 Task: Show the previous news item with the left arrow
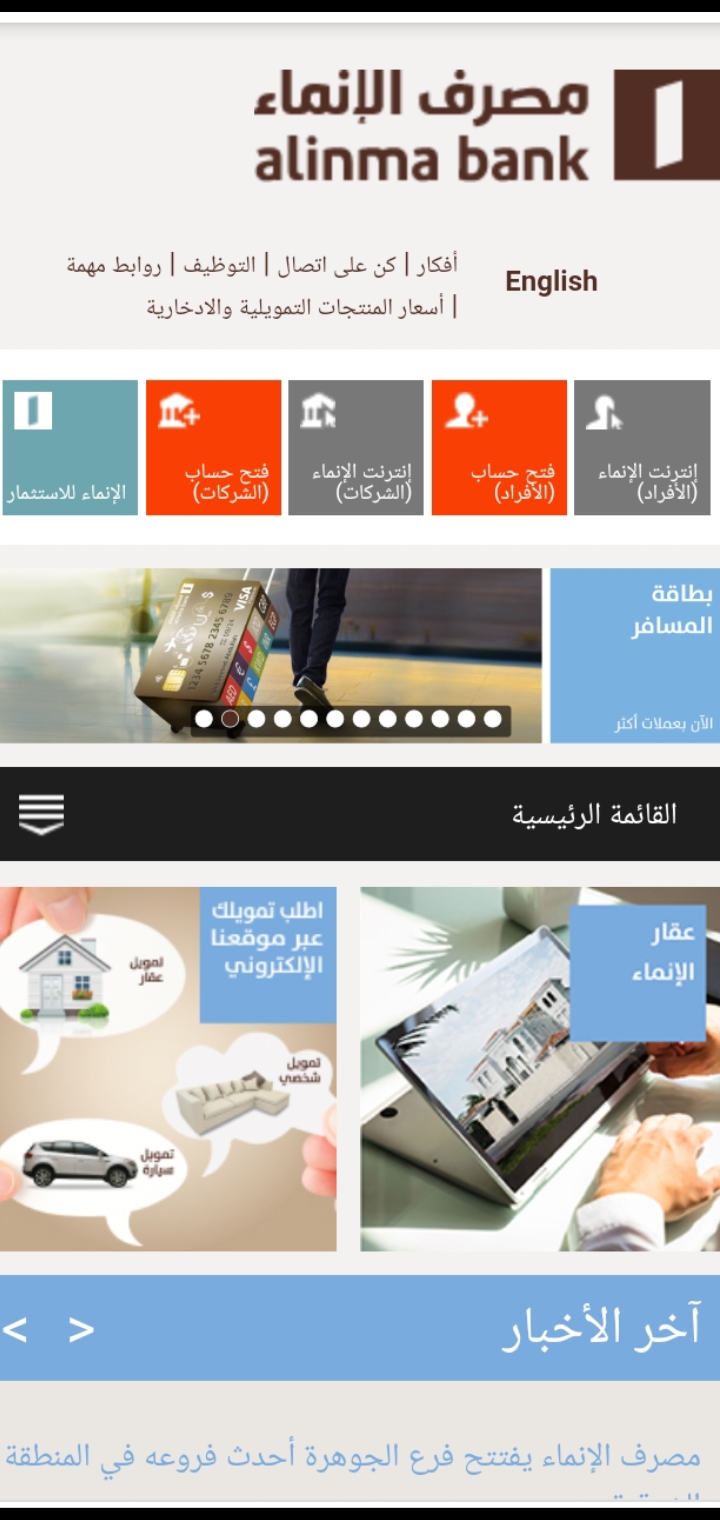click(x=15, y=1329)
